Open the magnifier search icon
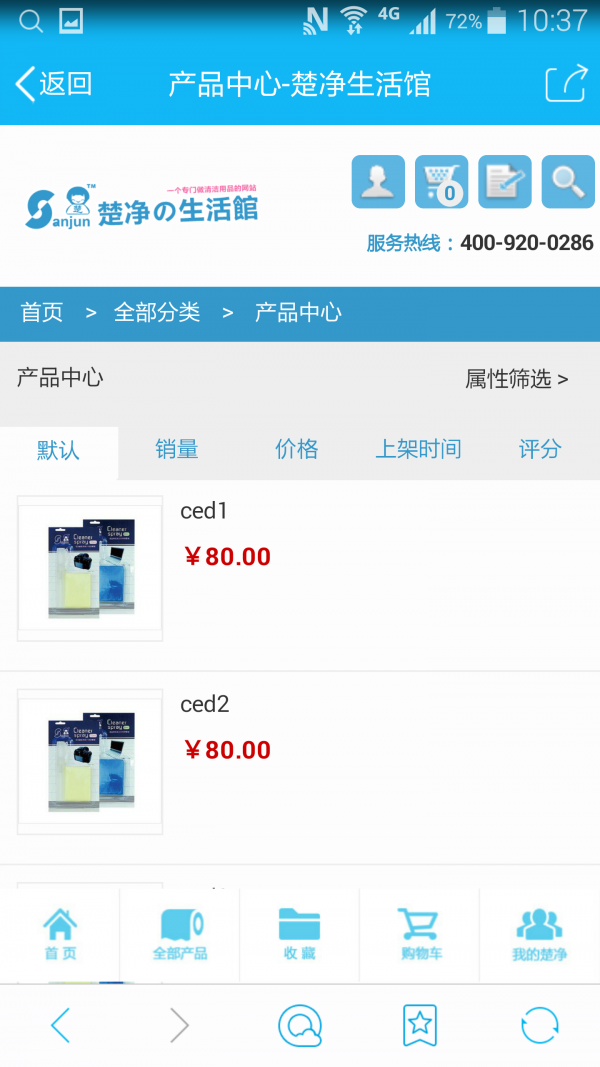This screenshot has width=600, height=1067. 568,182
